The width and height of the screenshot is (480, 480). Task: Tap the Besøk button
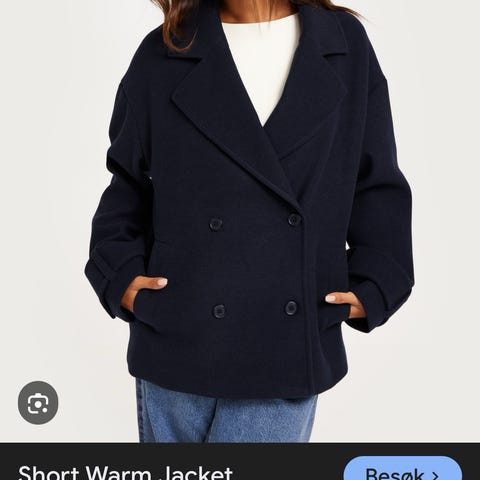(403, 469)
